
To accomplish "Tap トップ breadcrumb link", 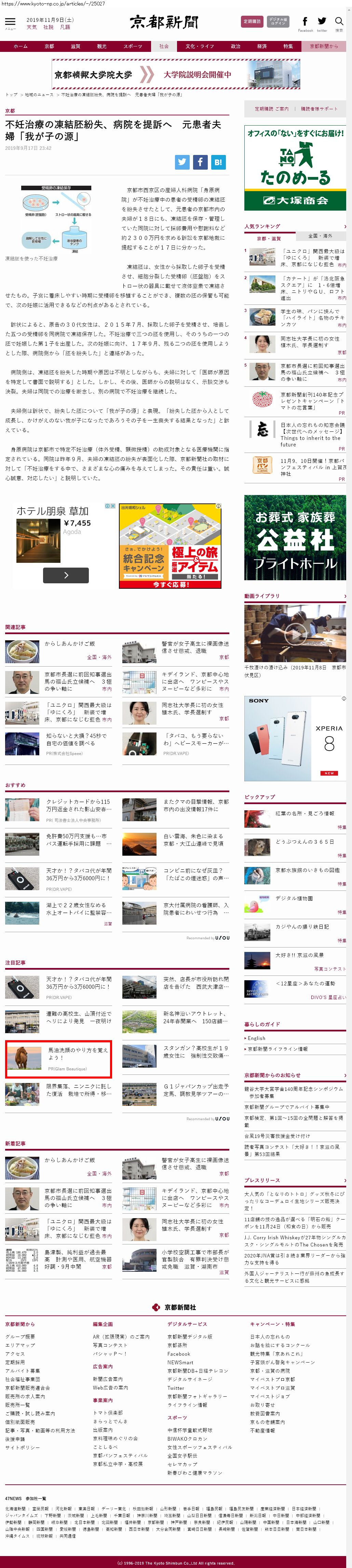I will pos(11,95).
